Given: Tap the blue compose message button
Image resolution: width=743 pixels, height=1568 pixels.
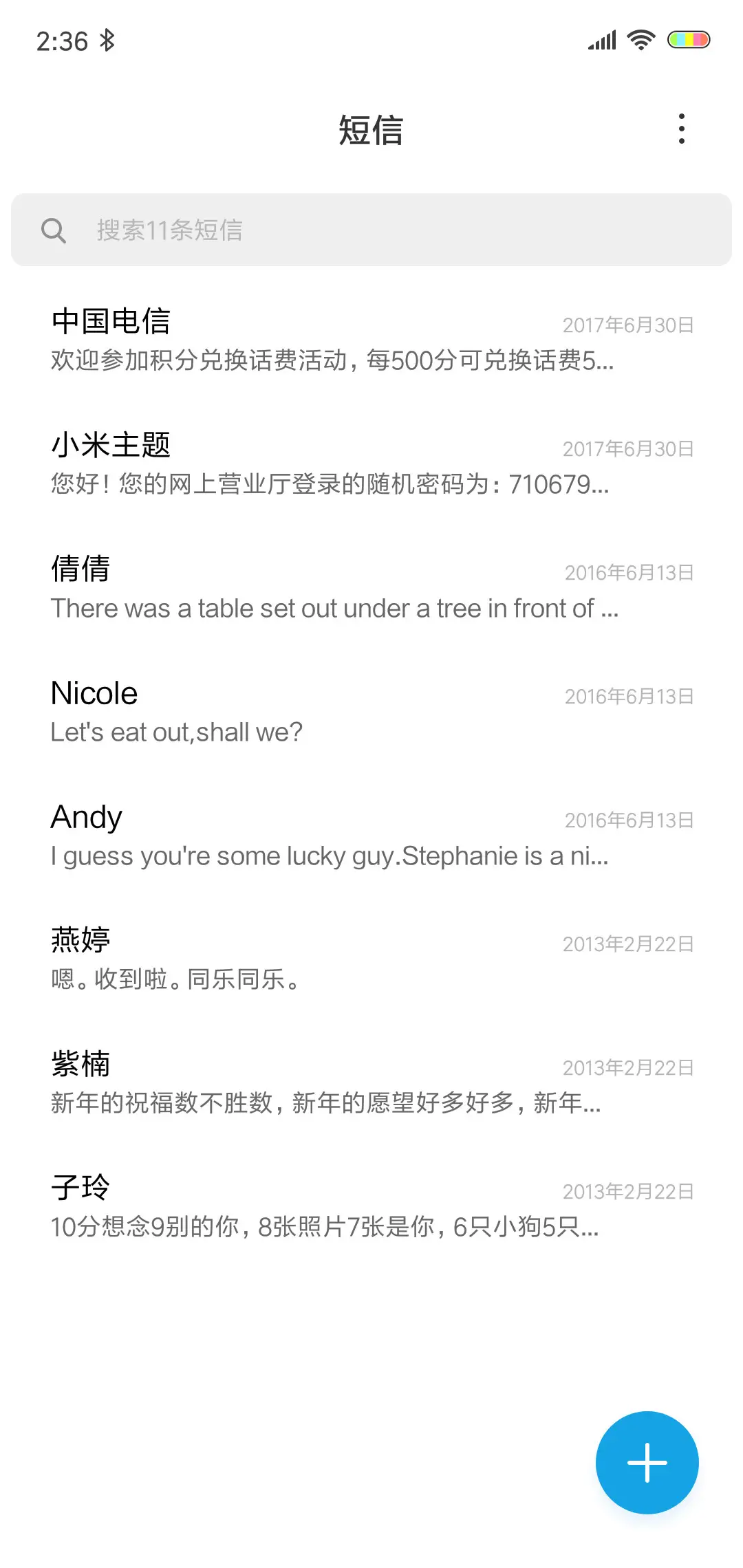Looking at the screenshot, I should click(x=647, y=1462).
